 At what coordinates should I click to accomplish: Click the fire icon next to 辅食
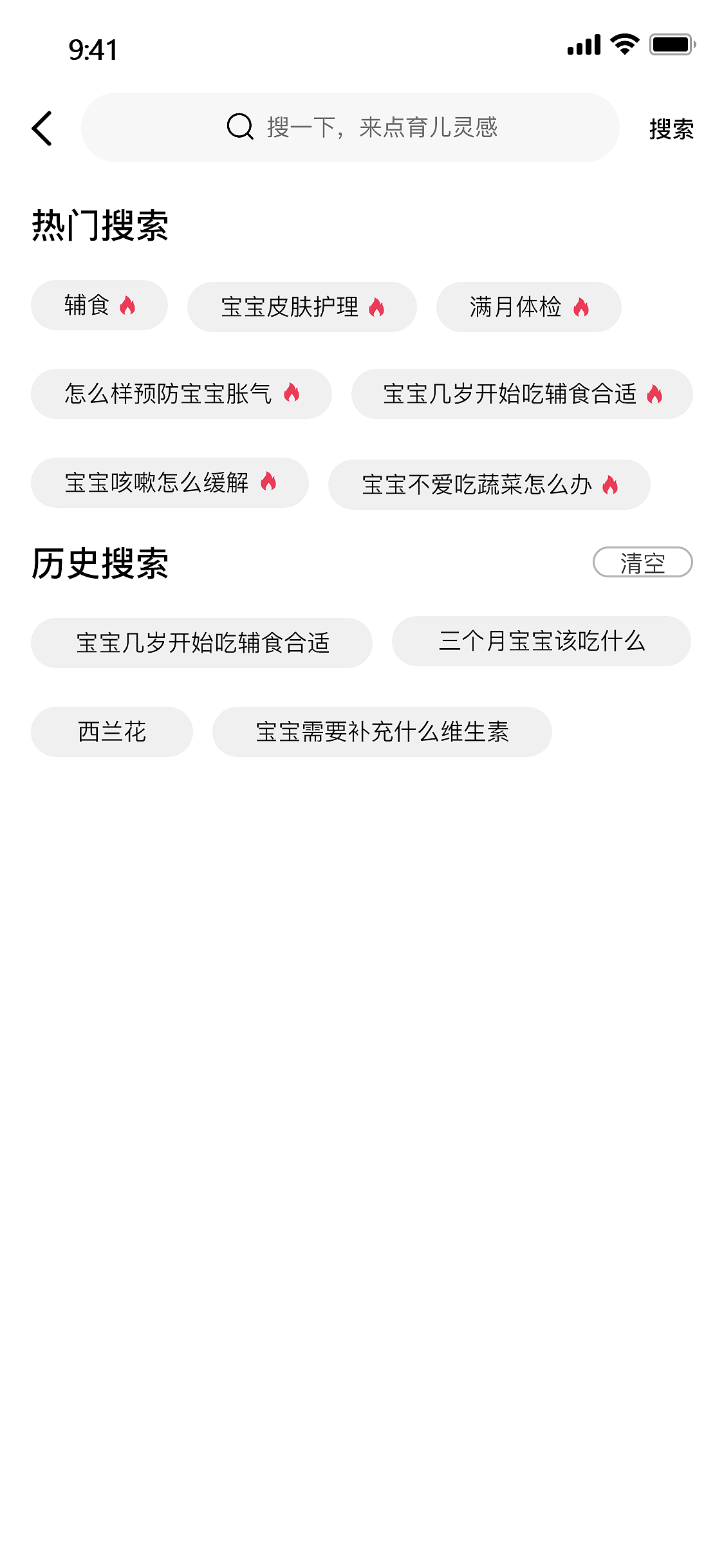(x=128, y=306)
